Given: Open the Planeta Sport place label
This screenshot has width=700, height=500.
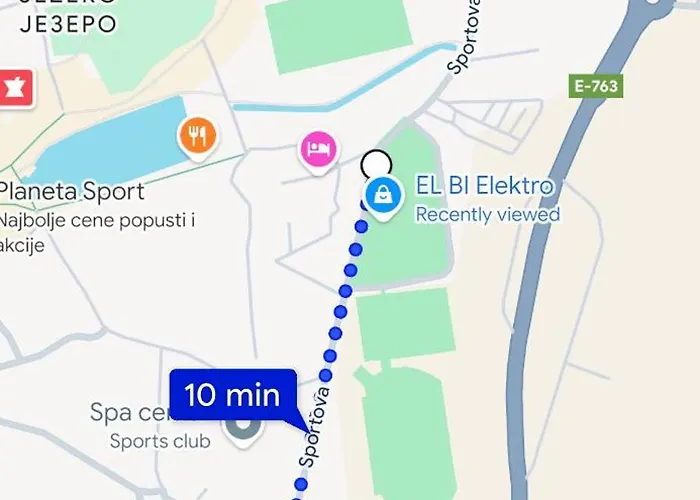Looking at the screenshot, I should tap(72, 191).
